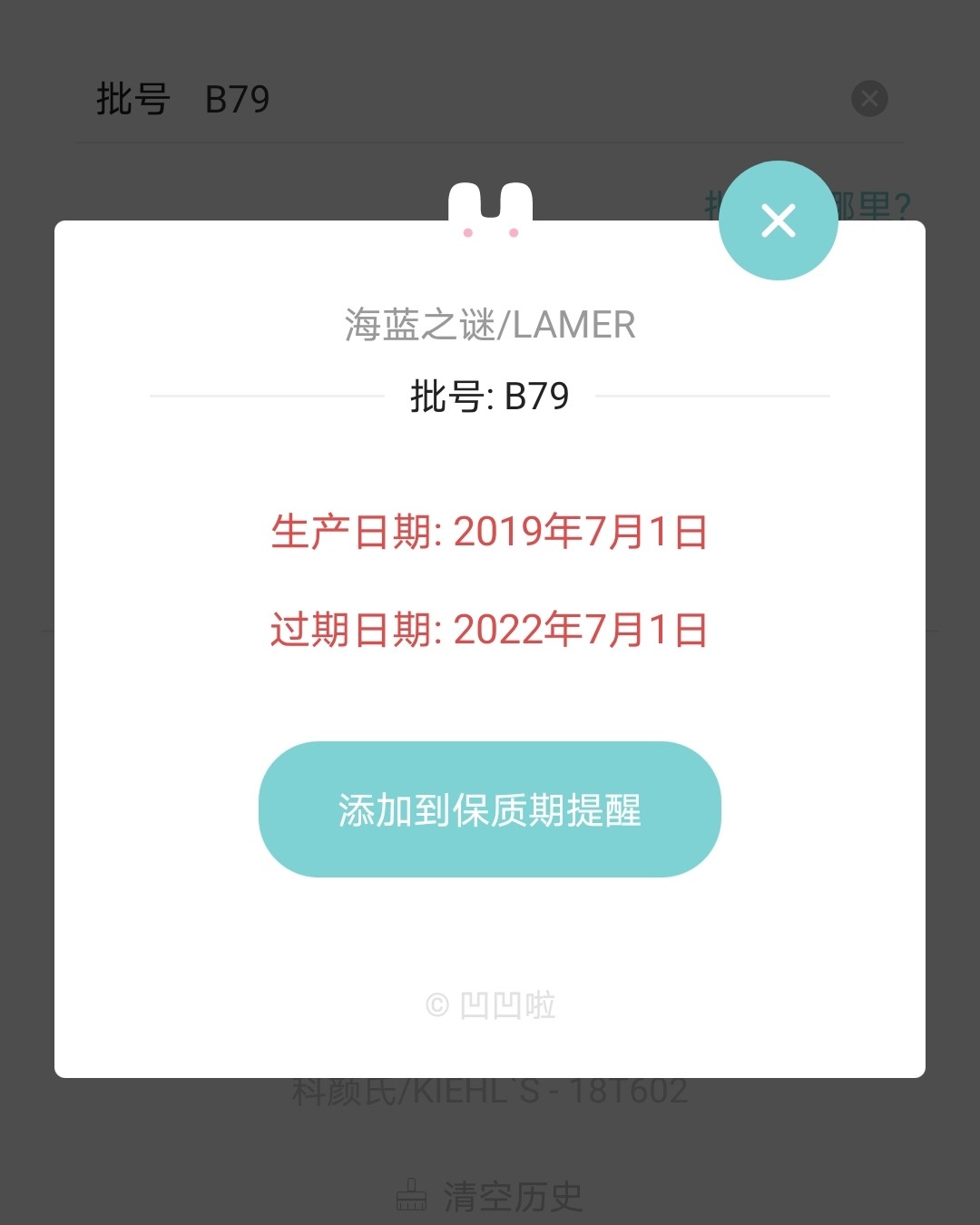Tap the © 凹凹啦 footer credit
The height and width of the screenshot is (1225, 980).
click(490, 1004)
